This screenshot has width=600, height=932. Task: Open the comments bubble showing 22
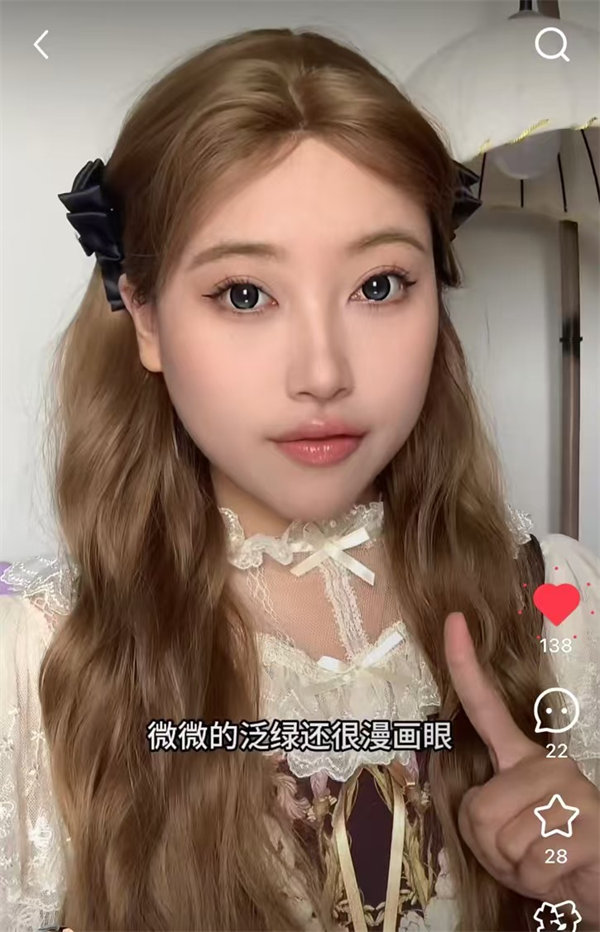(x=556, y=712)
